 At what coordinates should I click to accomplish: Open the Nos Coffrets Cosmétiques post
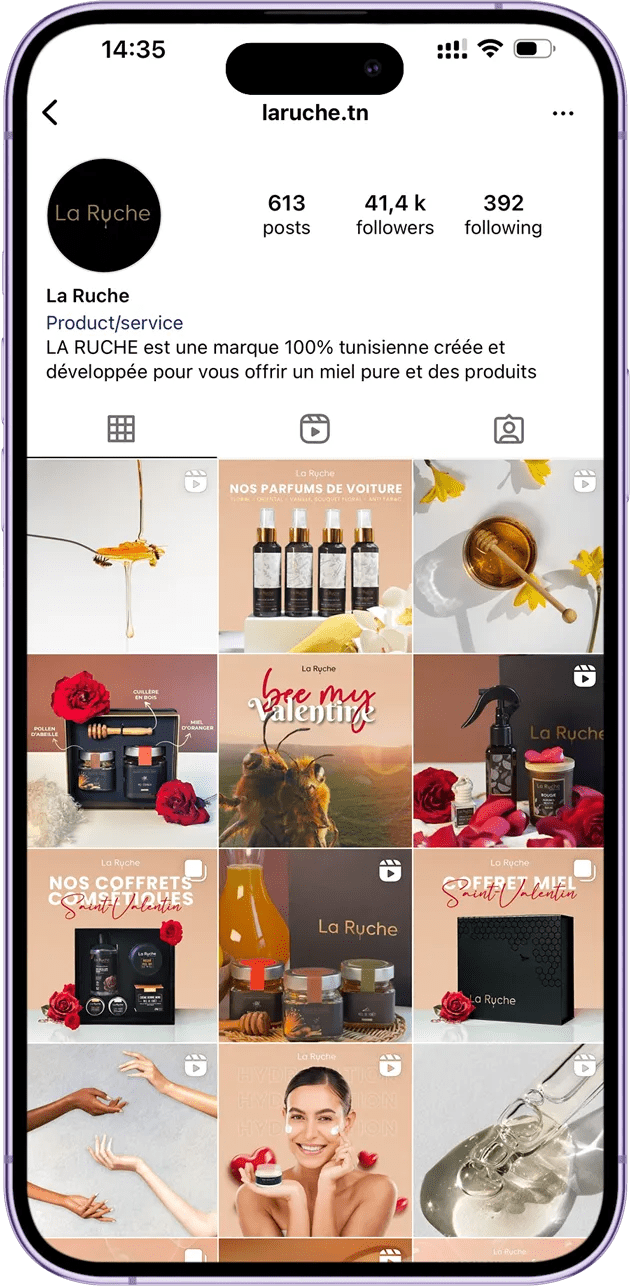122,945
